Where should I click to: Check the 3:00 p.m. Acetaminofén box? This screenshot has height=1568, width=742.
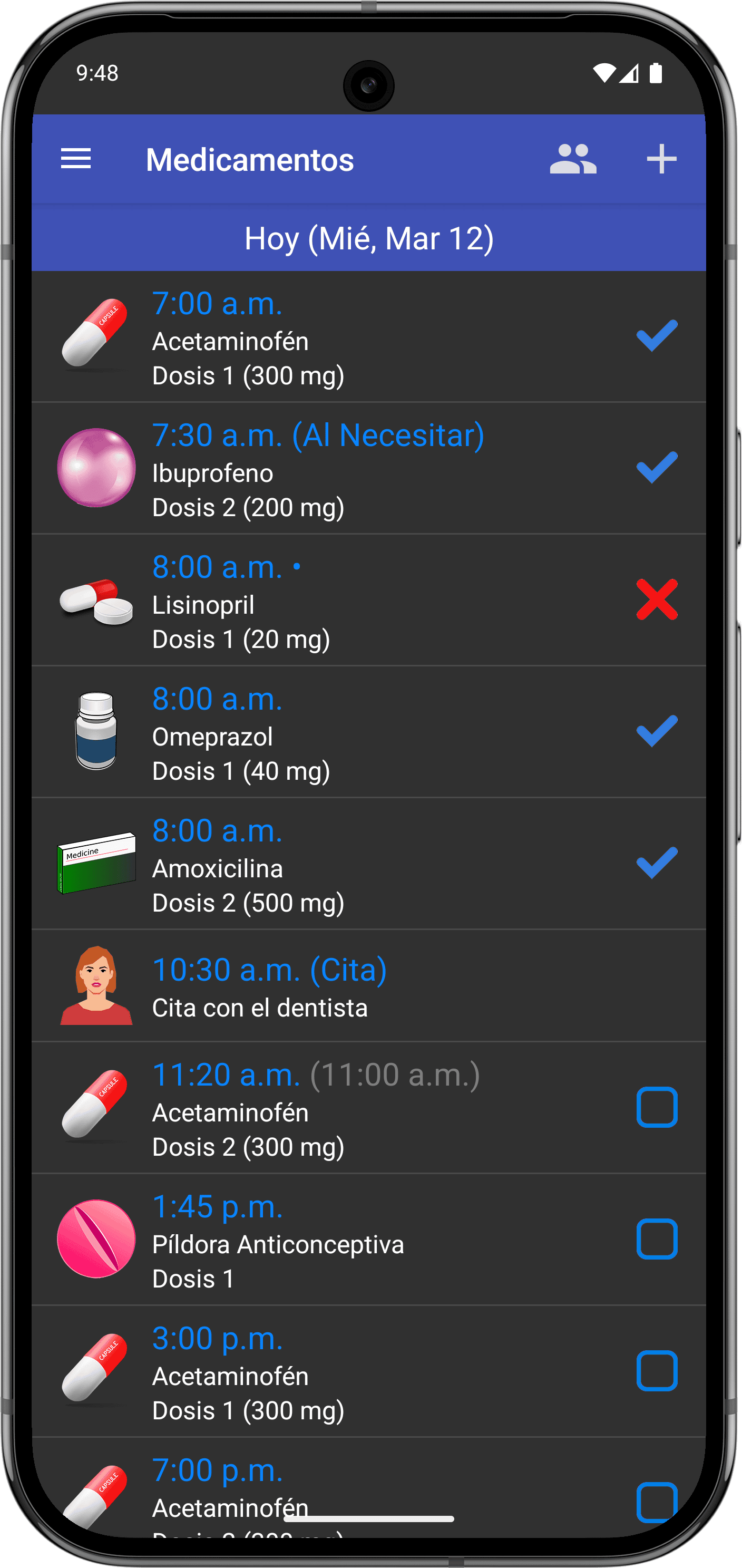[x=657, y=1371]
